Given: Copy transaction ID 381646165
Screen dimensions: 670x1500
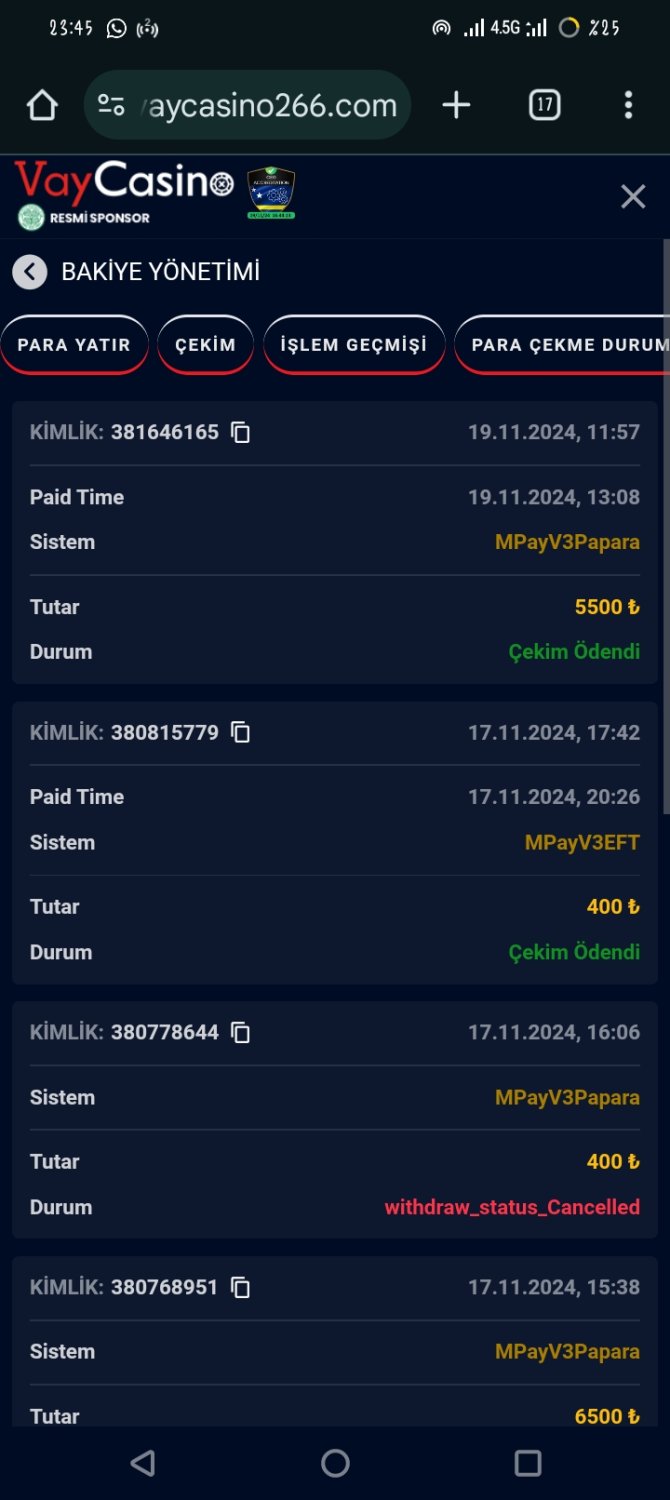Looking at the screenshot, I should [241, 432].
